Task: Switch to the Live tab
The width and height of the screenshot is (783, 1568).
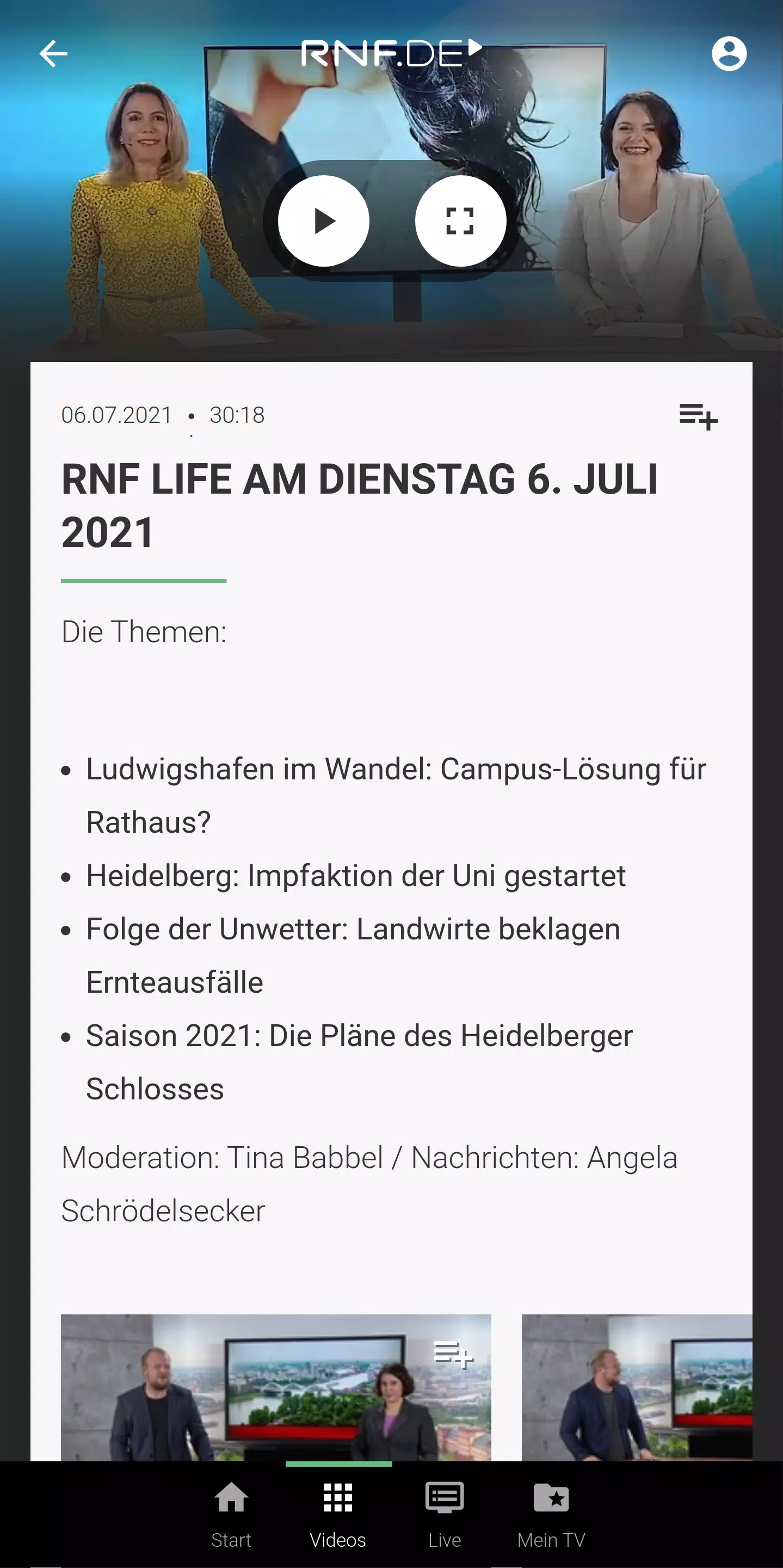Action: (445, 1515)
